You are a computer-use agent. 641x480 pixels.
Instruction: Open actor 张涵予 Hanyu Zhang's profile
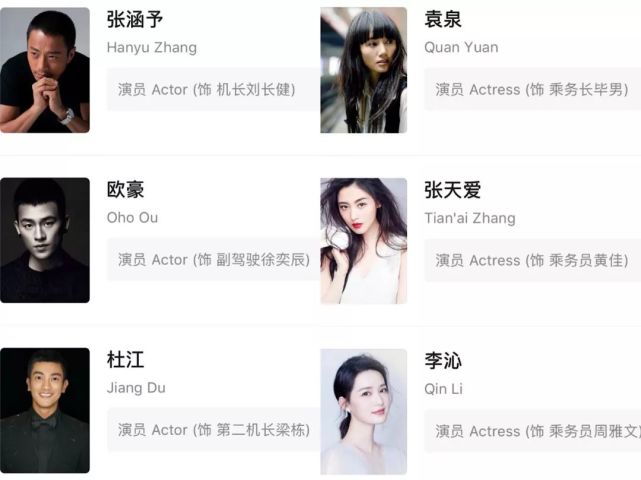coord(134,20)
